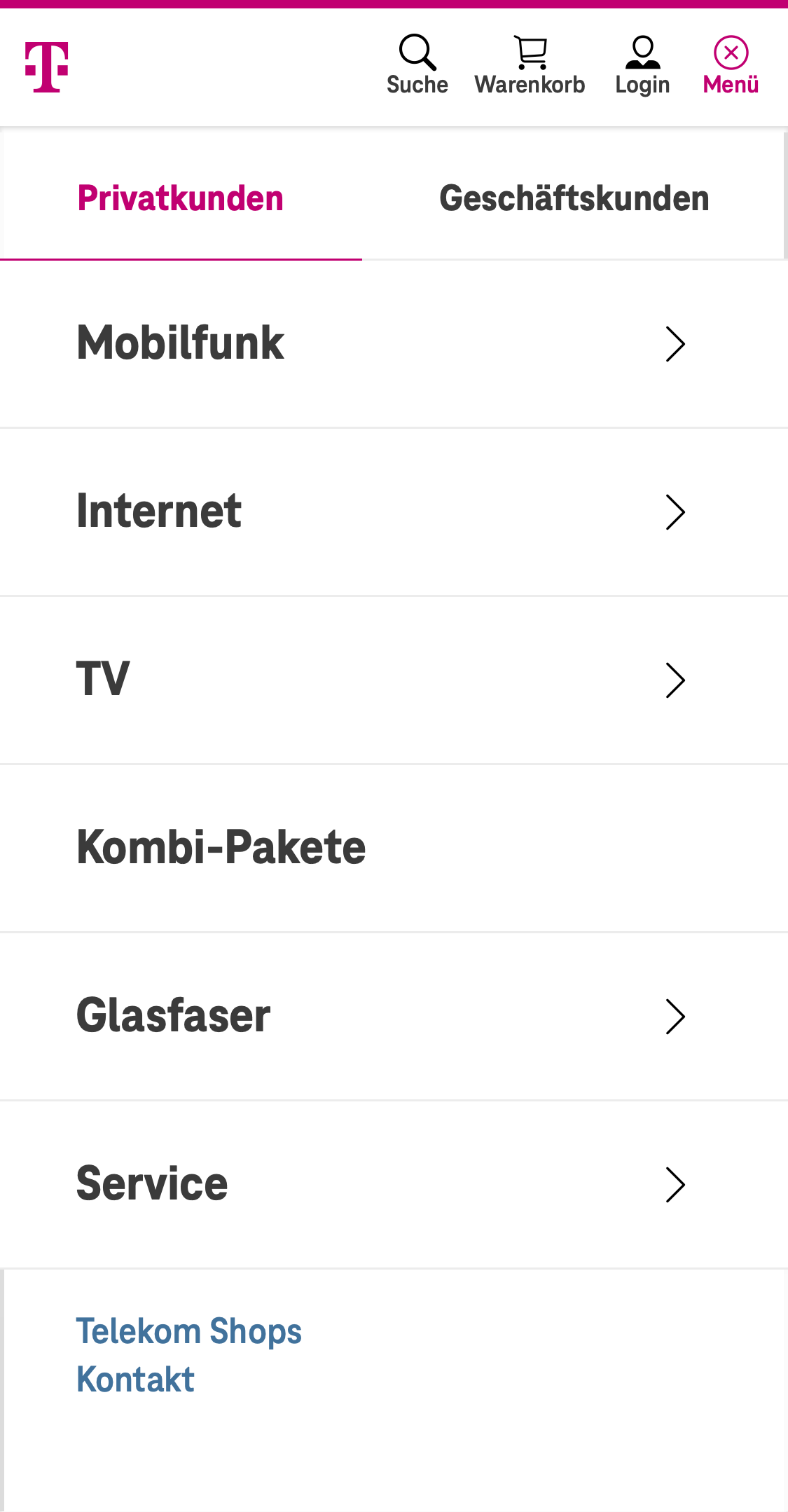Image resolution: width=788 pixels, height=1512 pixels.
Task: Select the Kombi-Pakete menu entry
Action: coord(221,848)
